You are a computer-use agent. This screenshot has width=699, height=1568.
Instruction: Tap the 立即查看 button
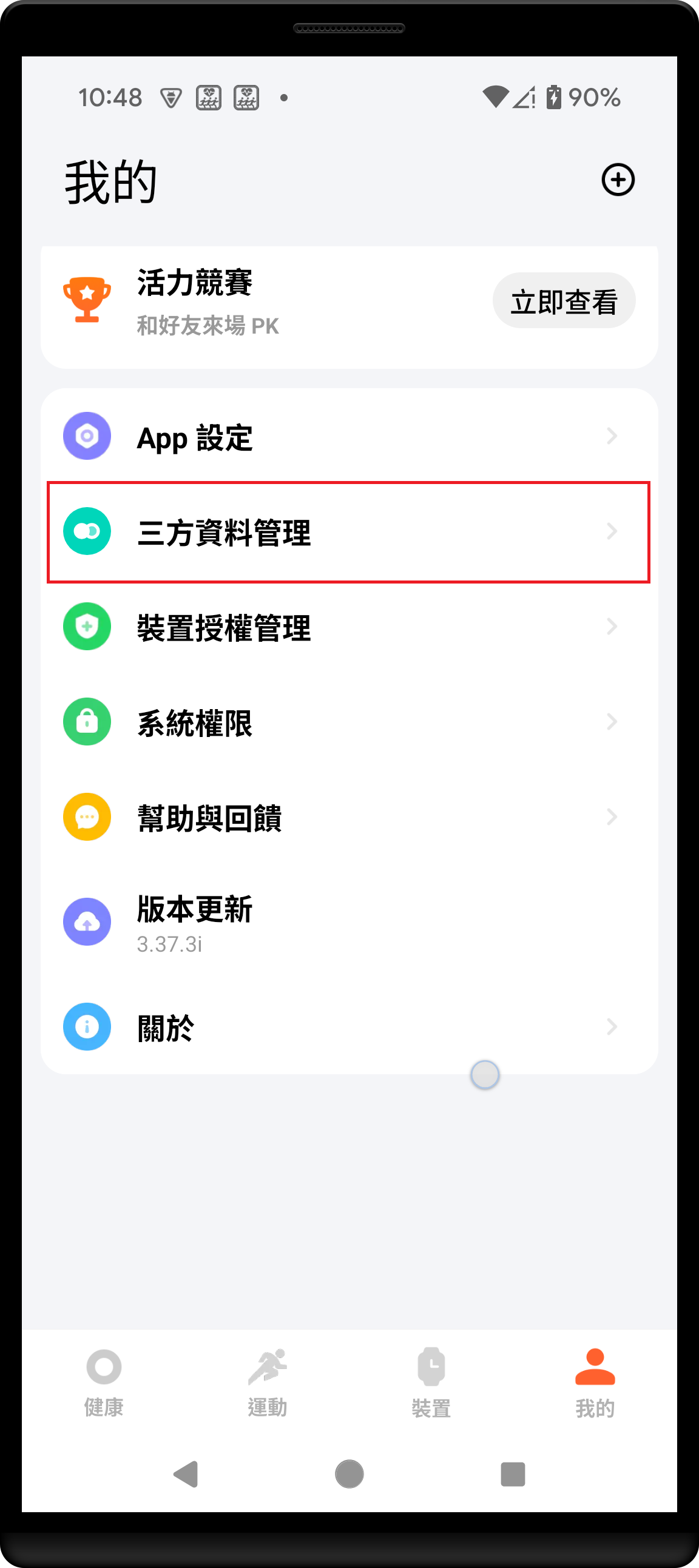pyautogui.click(x=563, y=300)
